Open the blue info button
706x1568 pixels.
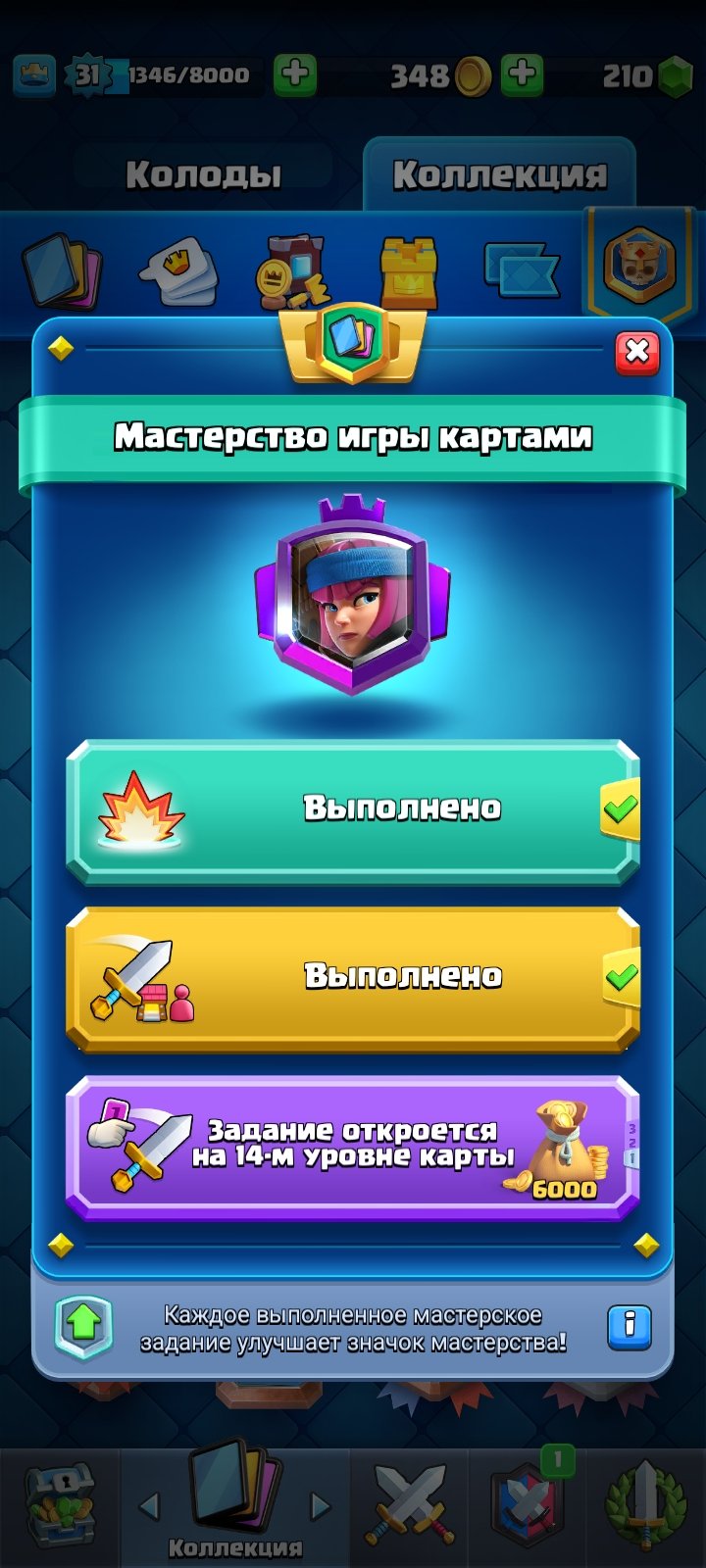pyautogui.click(x=630, y=1328)
